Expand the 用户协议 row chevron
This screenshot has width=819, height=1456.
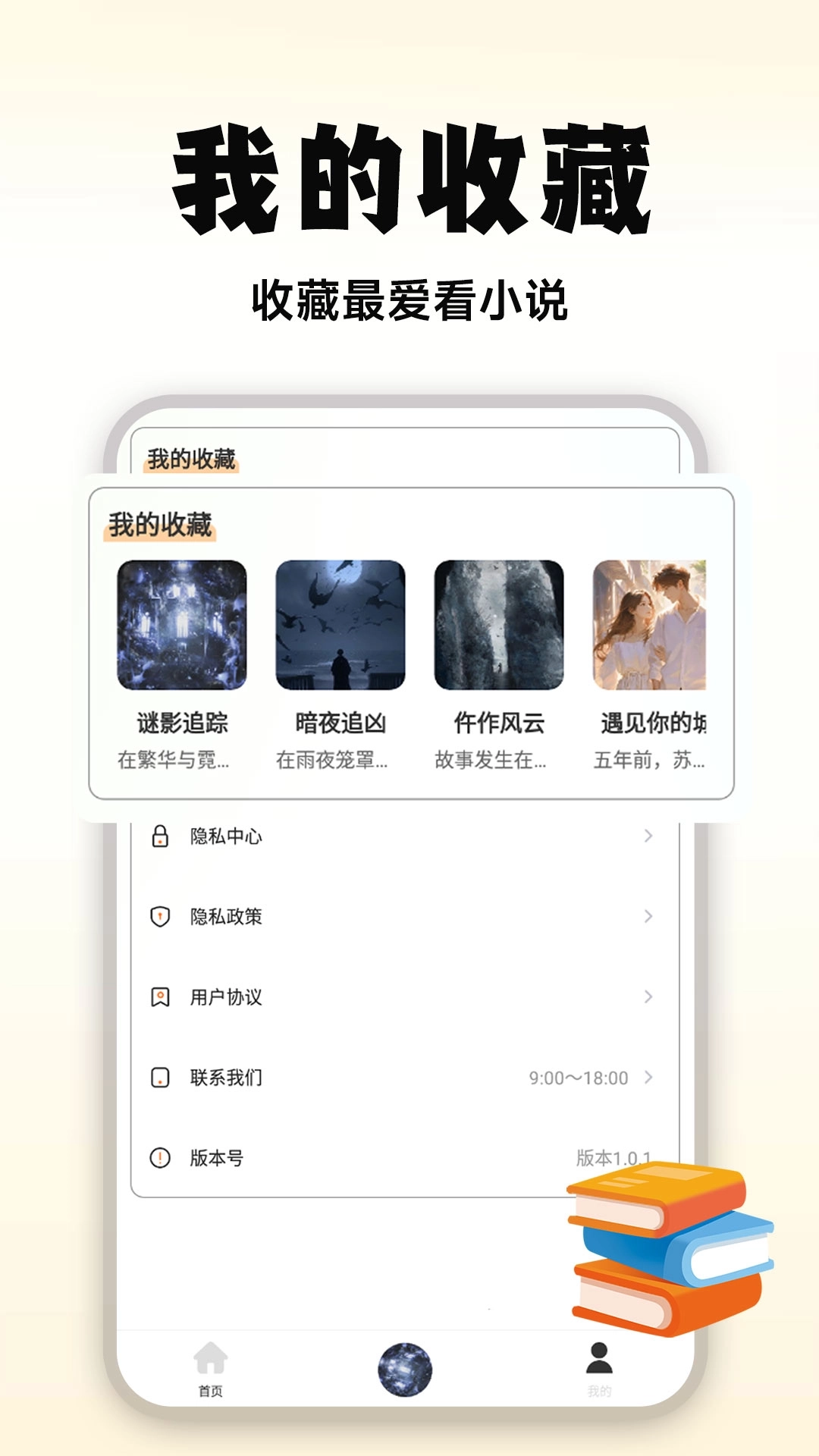pyautogui.click(x=648, y=996)
